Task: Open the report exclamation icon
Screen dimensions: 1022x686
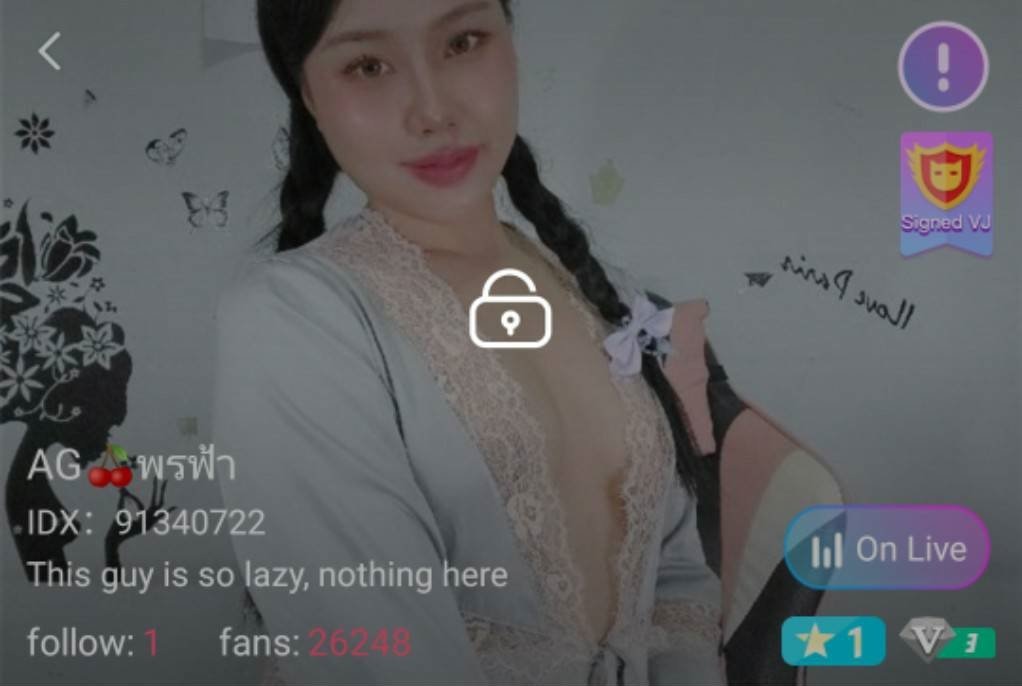Action: 943,66
